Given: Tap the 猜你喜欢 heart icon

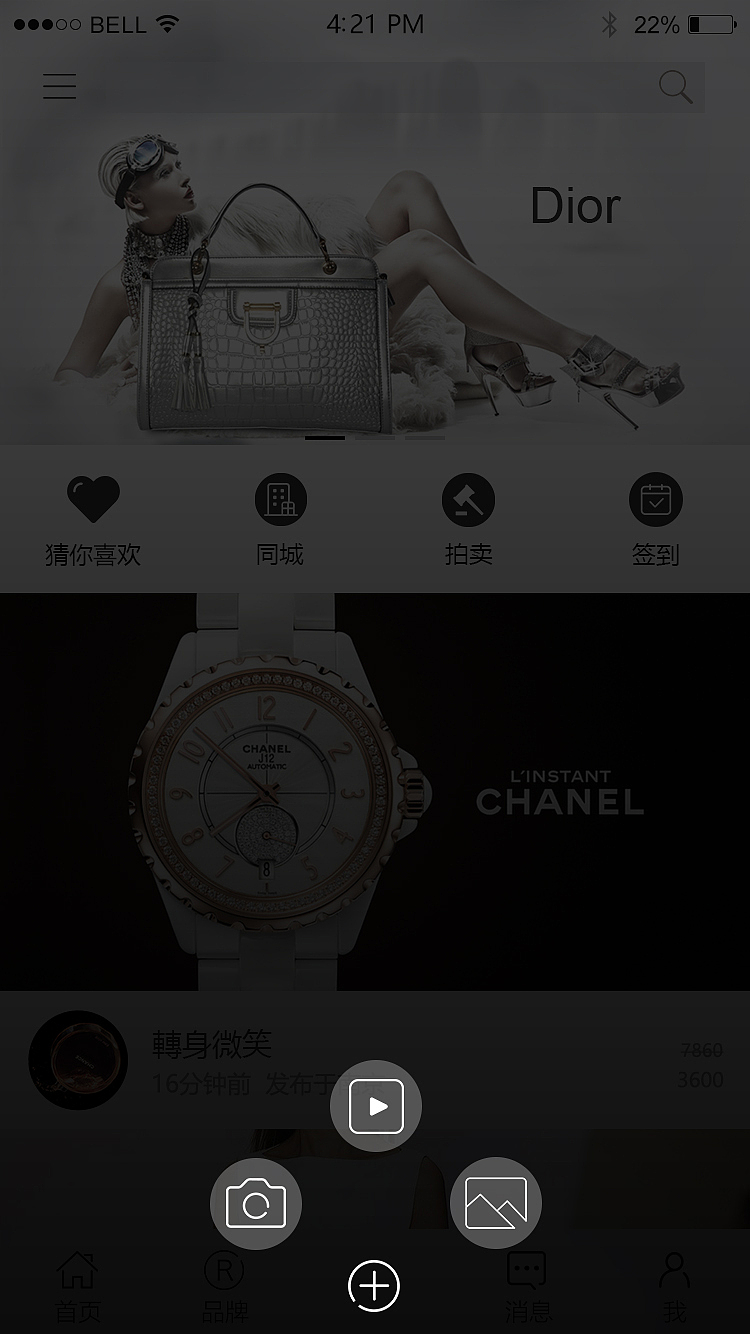Looking at the screenshot, I should [93, 499].
